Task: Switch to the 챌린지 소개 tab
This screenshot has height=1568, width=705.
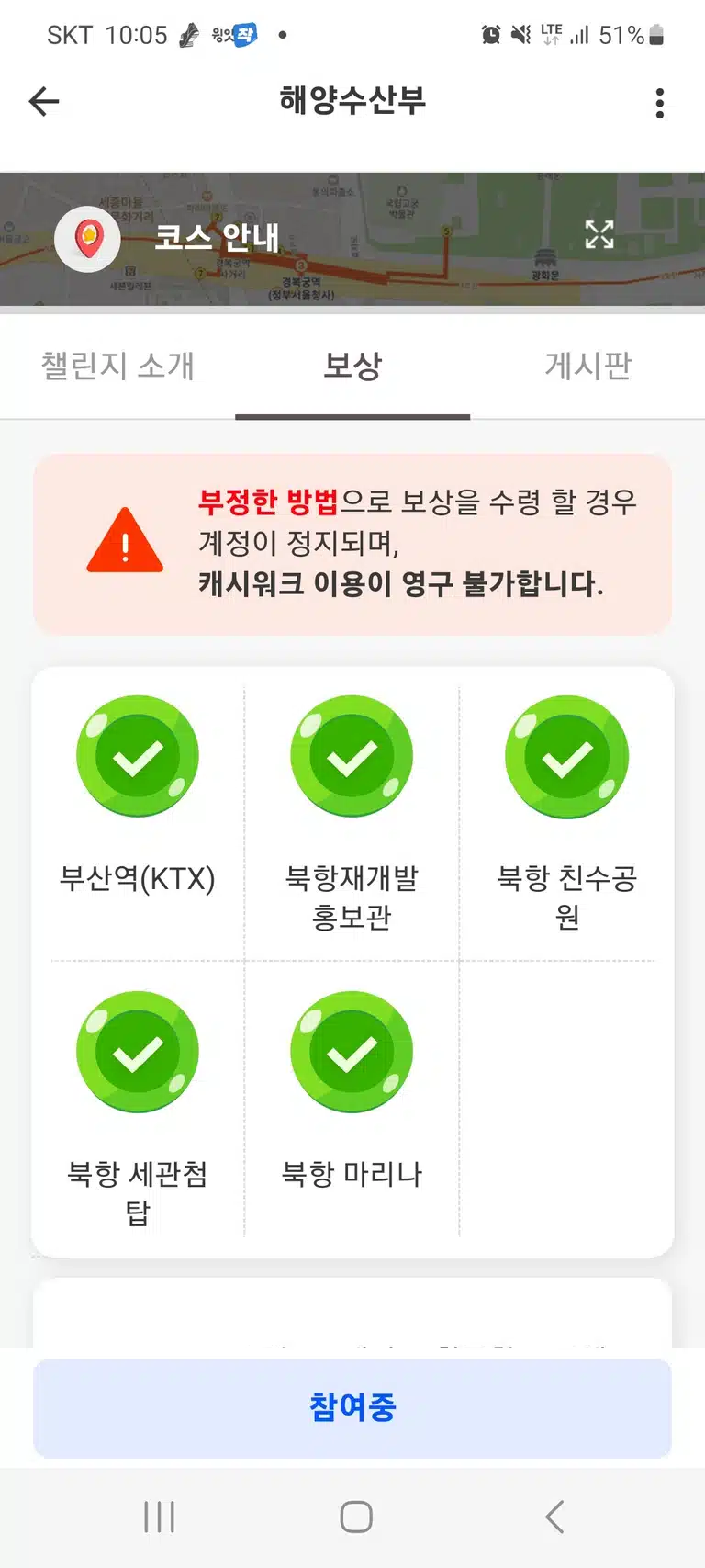Action: click(x=117, y=366)
